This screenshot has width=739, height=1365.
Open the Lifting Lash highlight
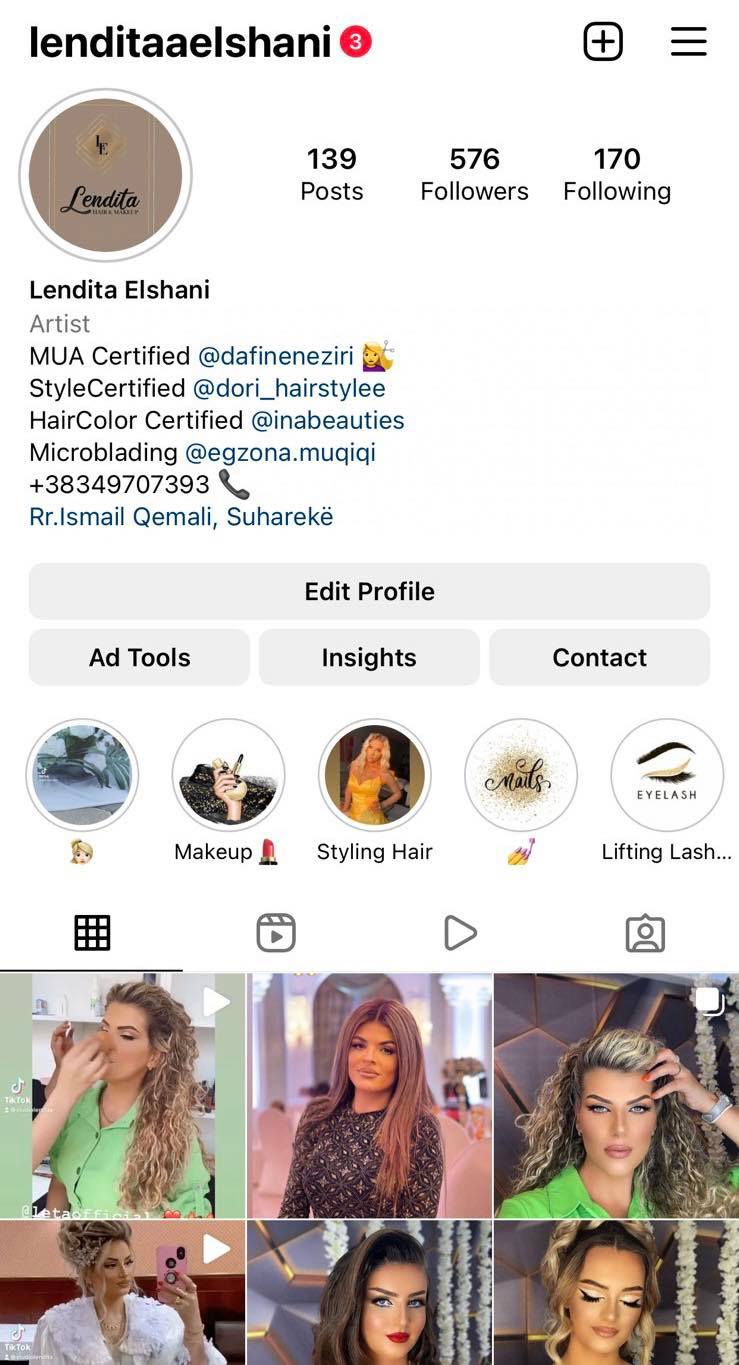click(666, 775)
